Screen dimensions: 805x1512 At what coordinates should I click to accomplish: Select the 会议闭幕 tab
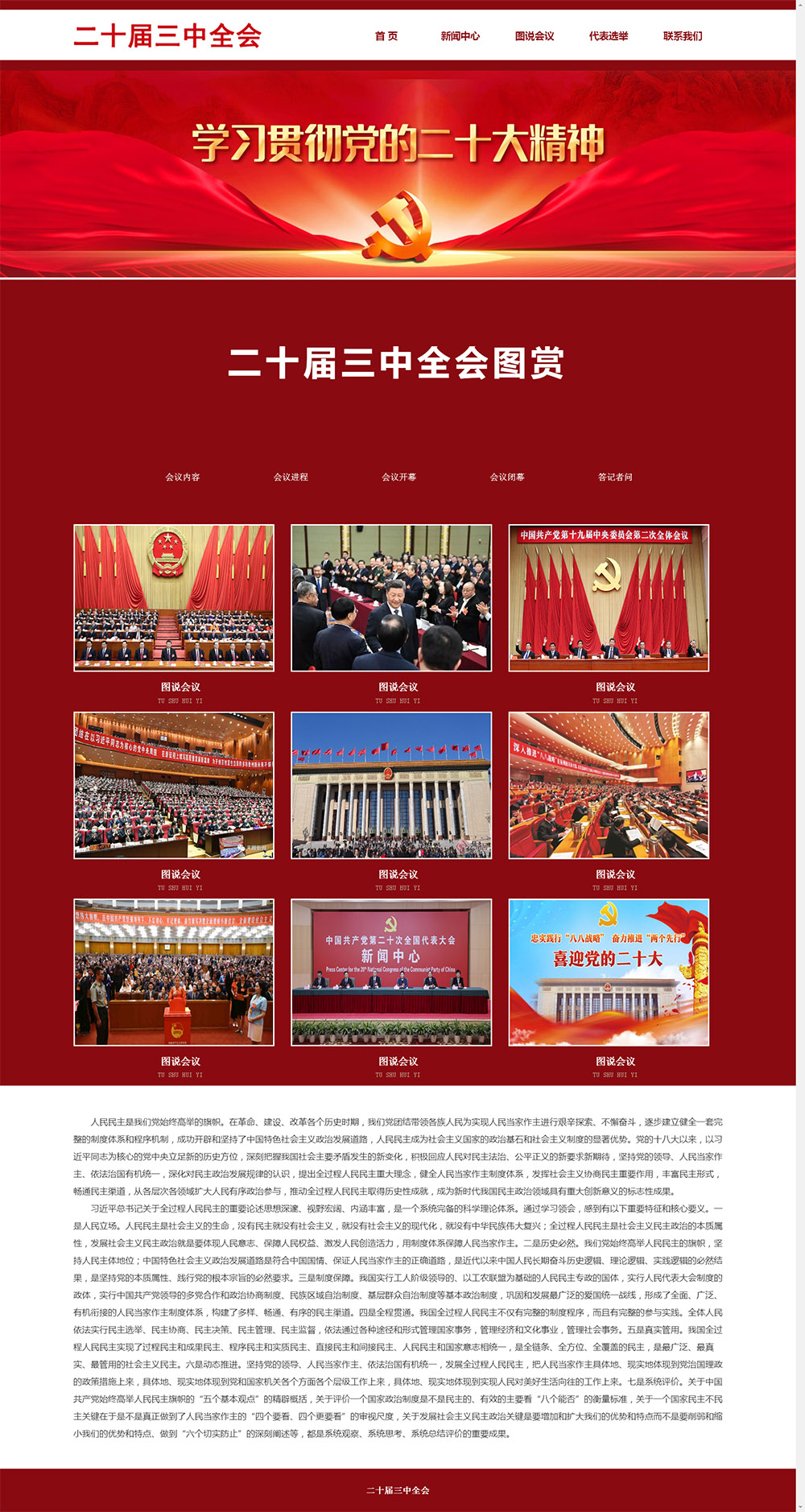pyautogui.click(x=507, y=477)
